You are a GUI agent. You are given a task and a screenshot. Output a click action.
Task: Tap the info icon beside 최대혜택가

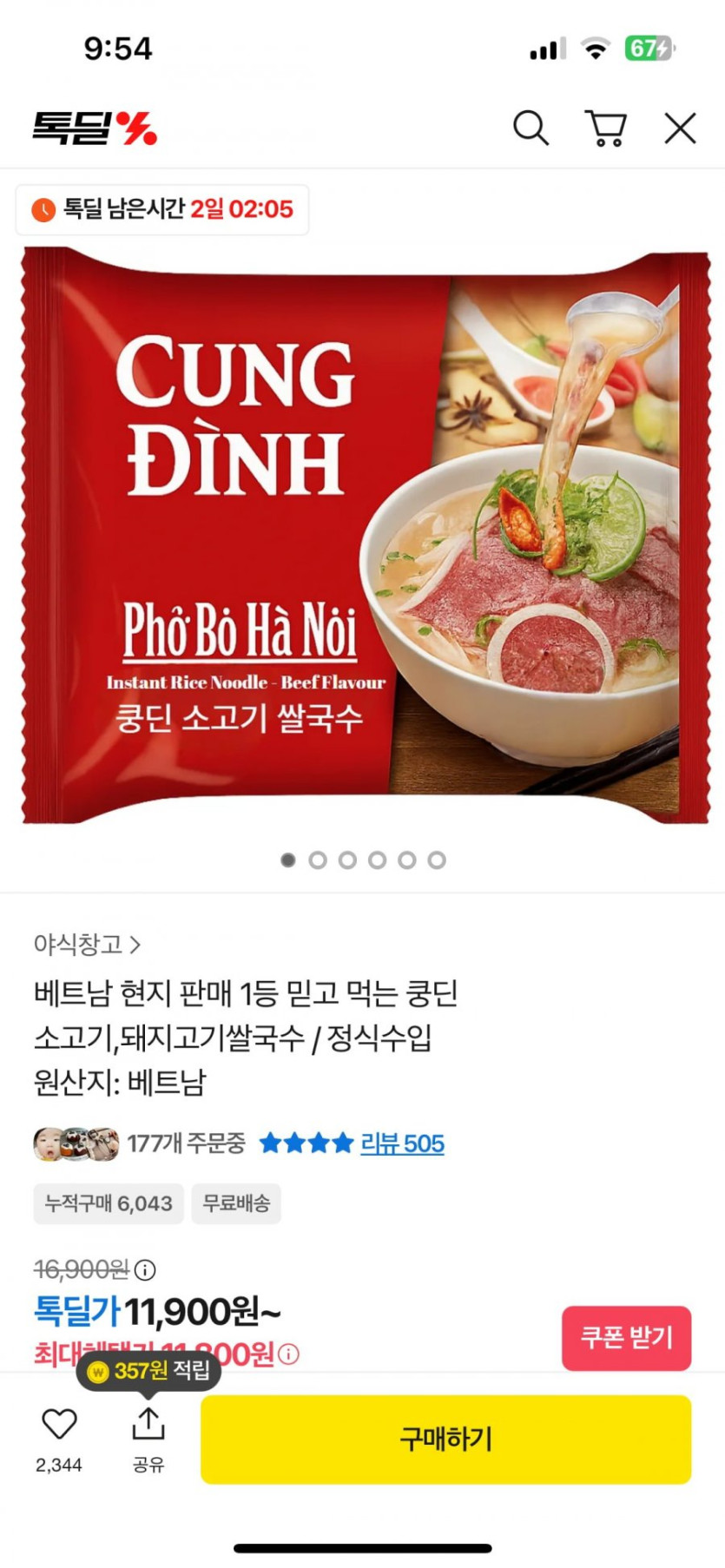pos(289,1354)
